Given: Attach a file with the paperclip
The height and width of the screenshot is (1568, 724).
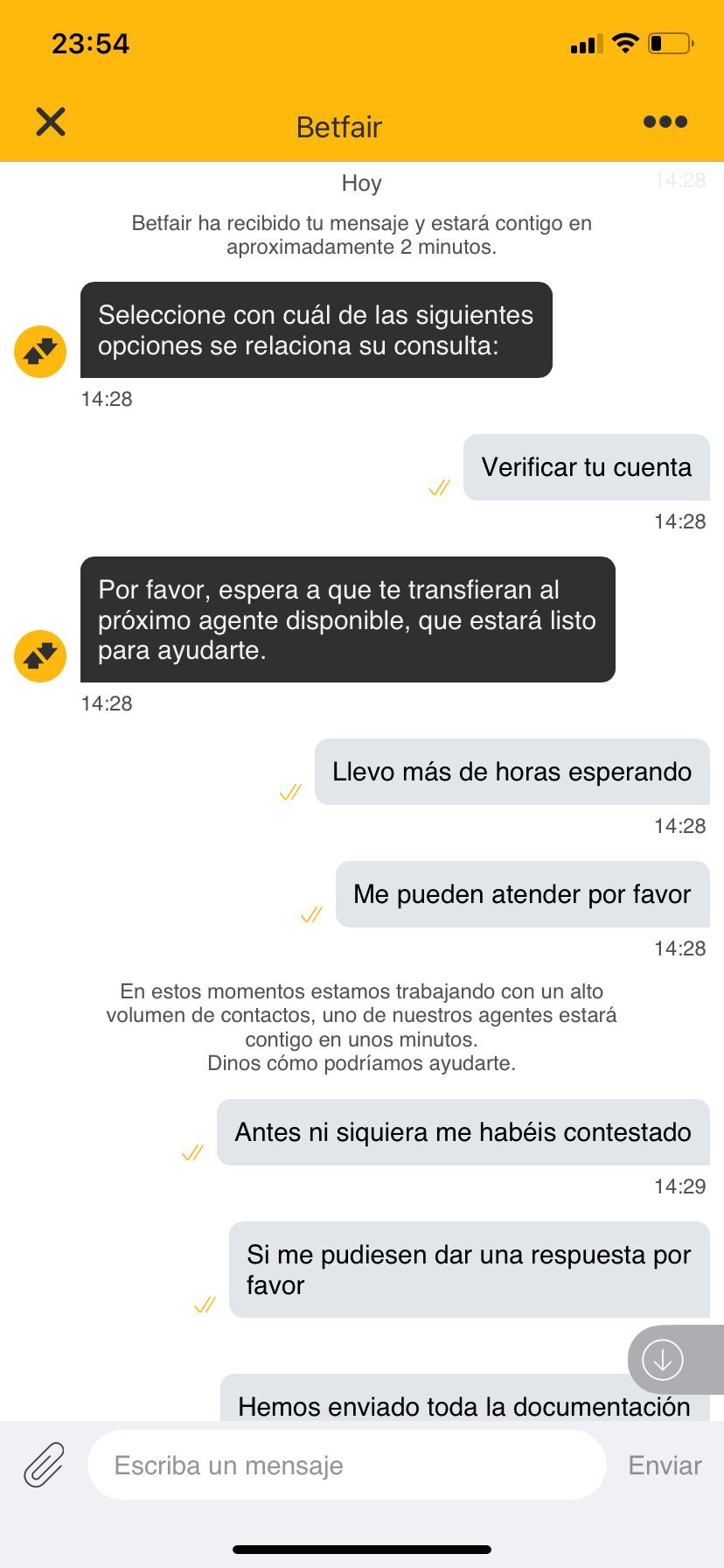Looking at the screenshot, I should click(44, 1465).
